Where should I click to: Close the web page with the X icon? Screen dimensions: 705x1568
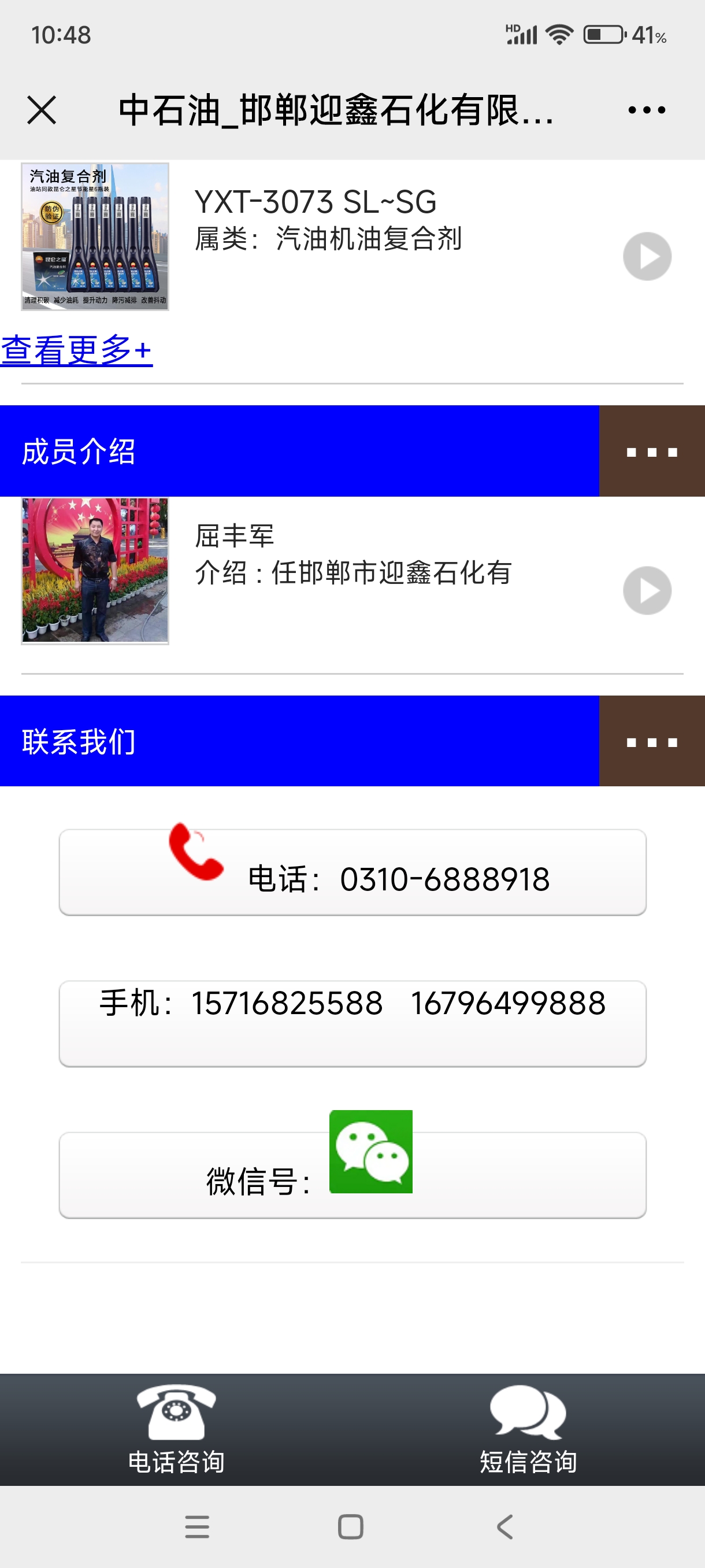coord(42,110)
